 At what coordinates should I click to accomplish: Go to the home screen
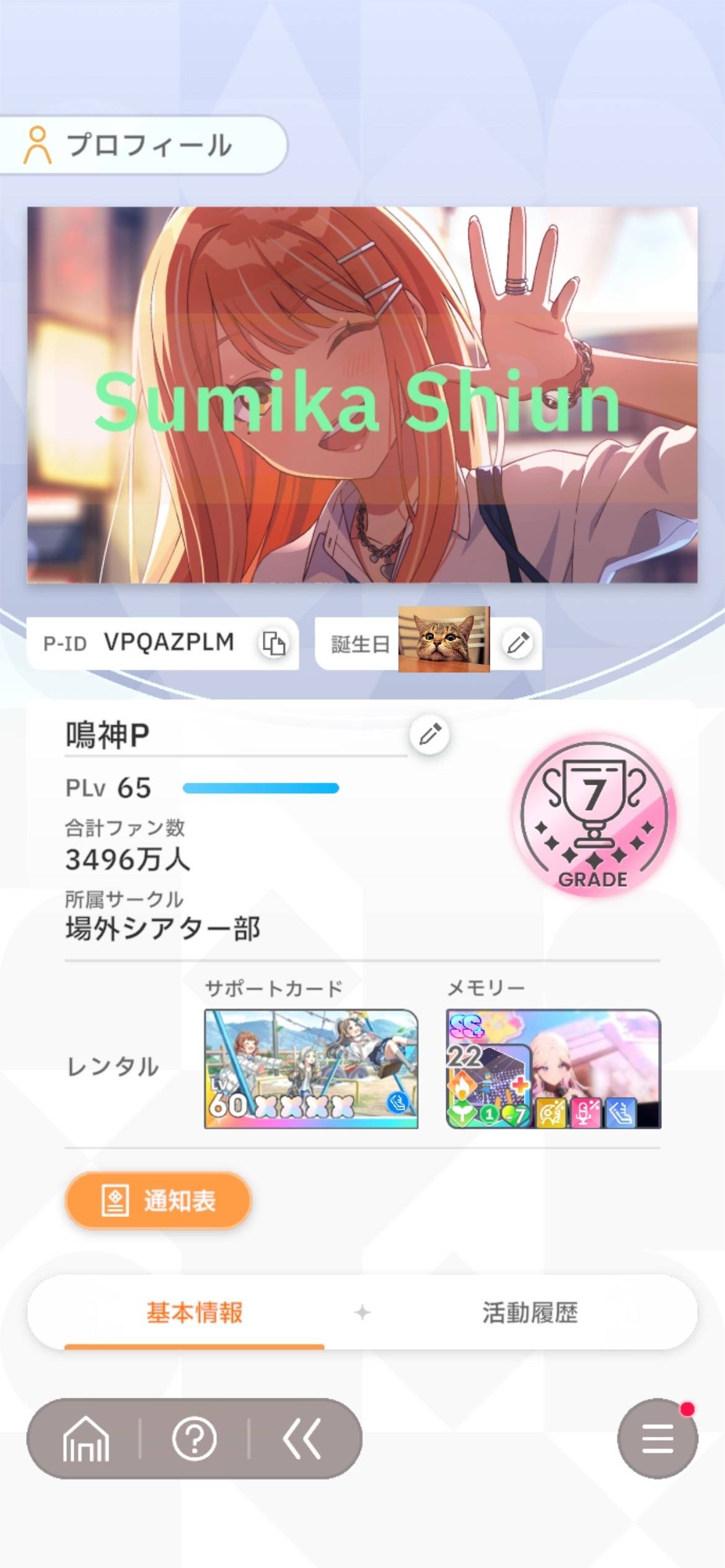[x=86, y=1439]
